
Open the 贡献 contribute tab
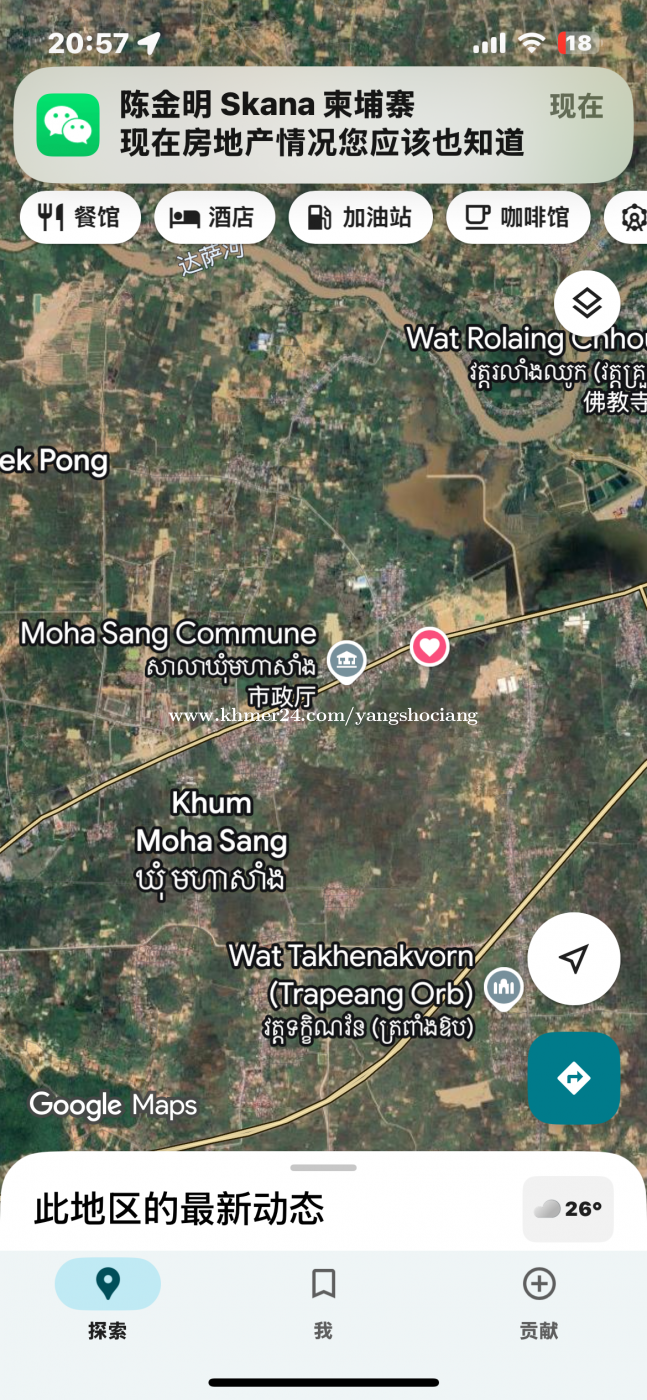pyautogui.click(x=539, y=1298)
